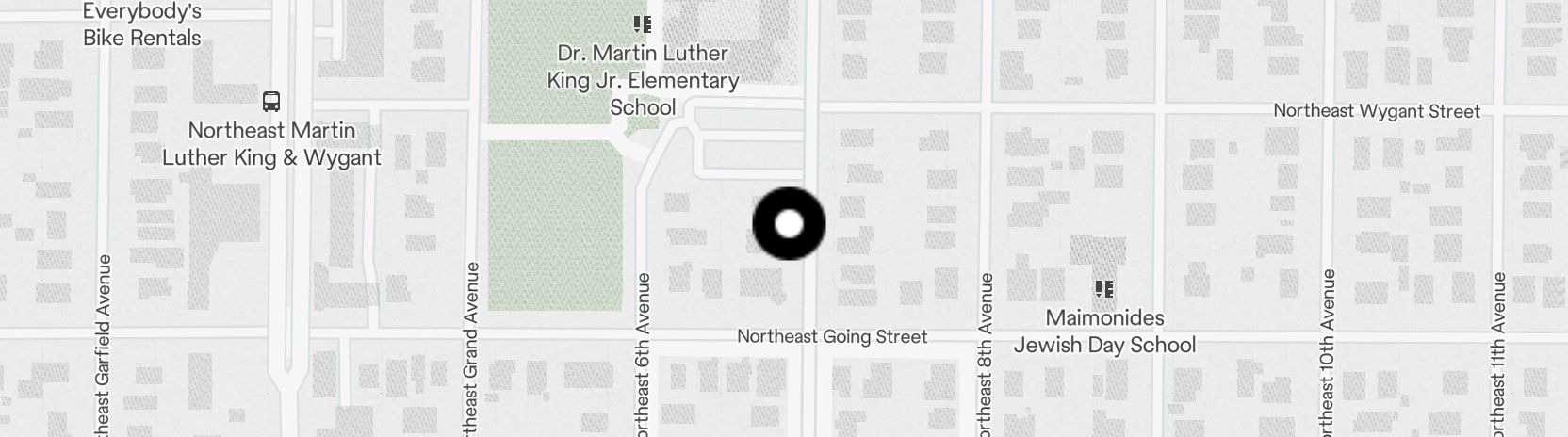1568x437 pixels.
Task: Tap the black circular location marker
Action: tap(789, 223)
